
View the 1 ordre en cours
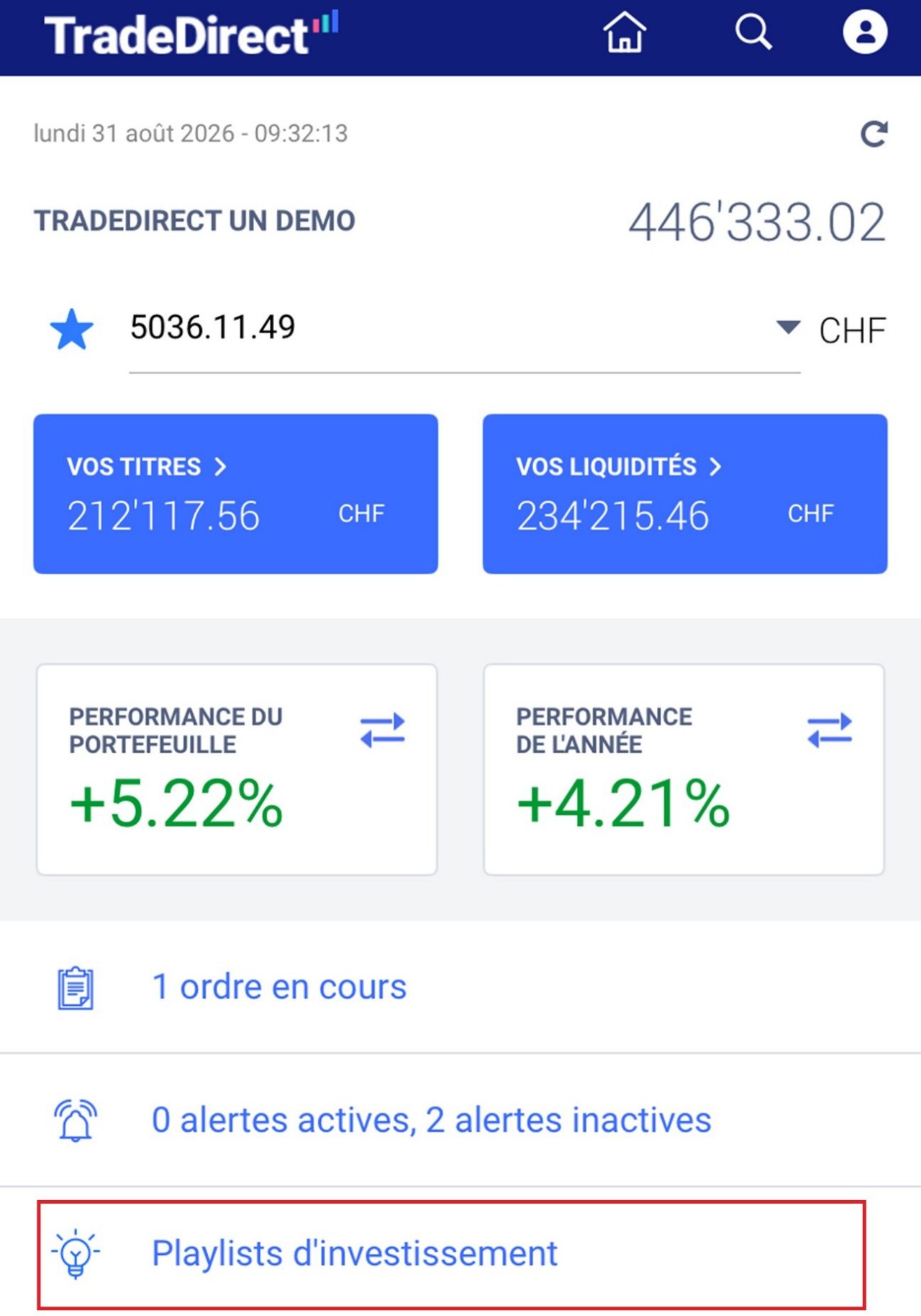[460, 987]
